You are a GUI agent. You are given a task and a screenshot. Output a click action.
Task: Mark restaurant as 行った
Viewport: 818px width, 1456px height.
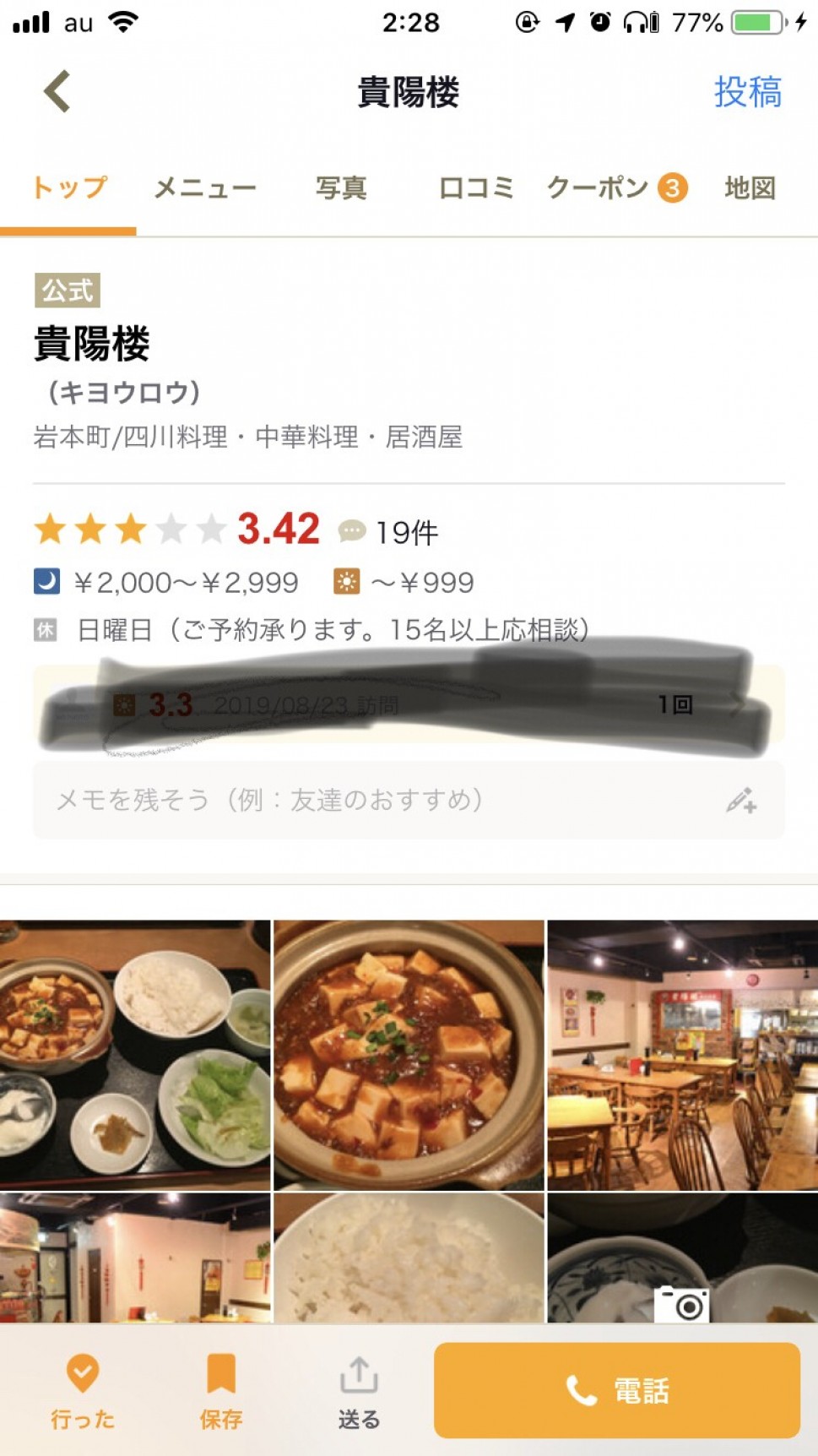83,1391
